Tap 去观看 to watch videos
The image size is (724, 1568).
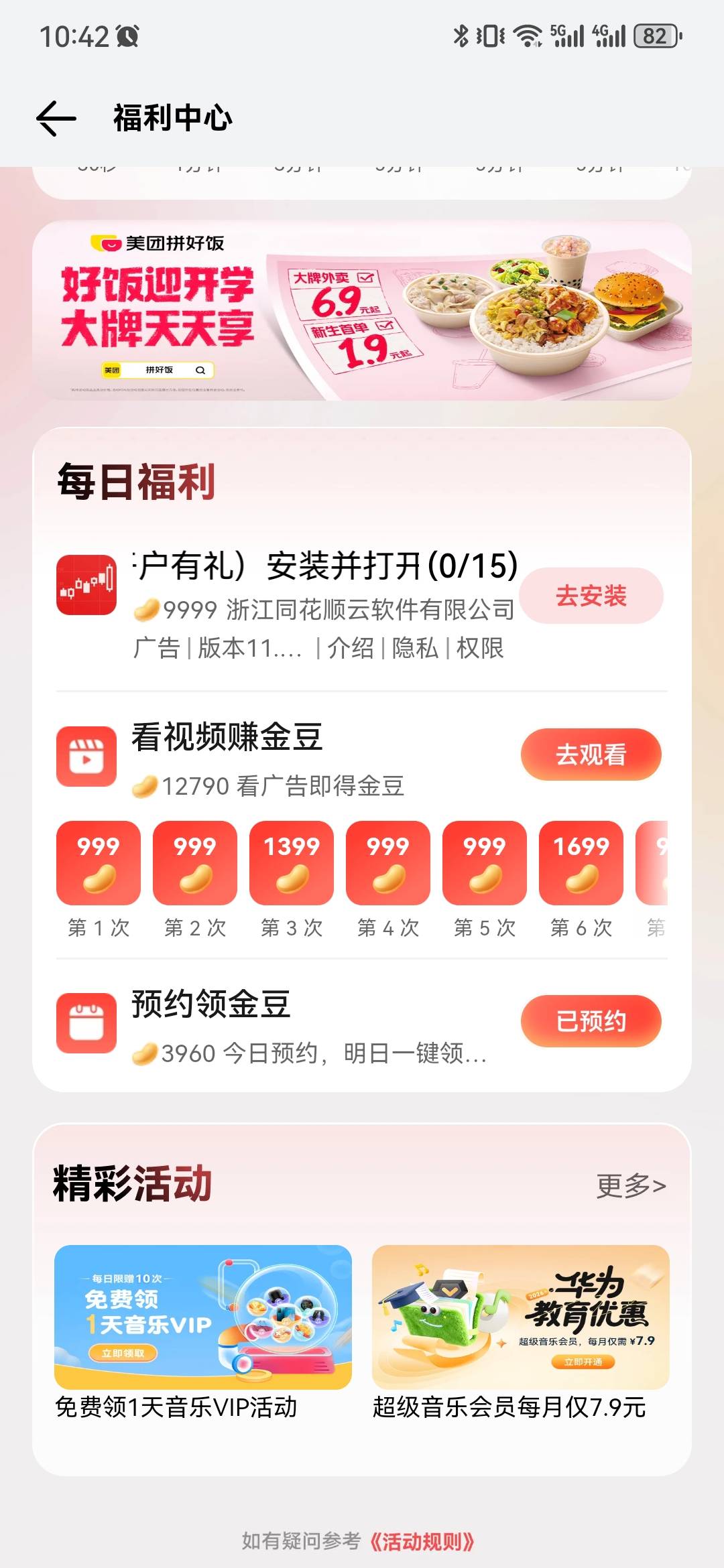click(591, 755)
